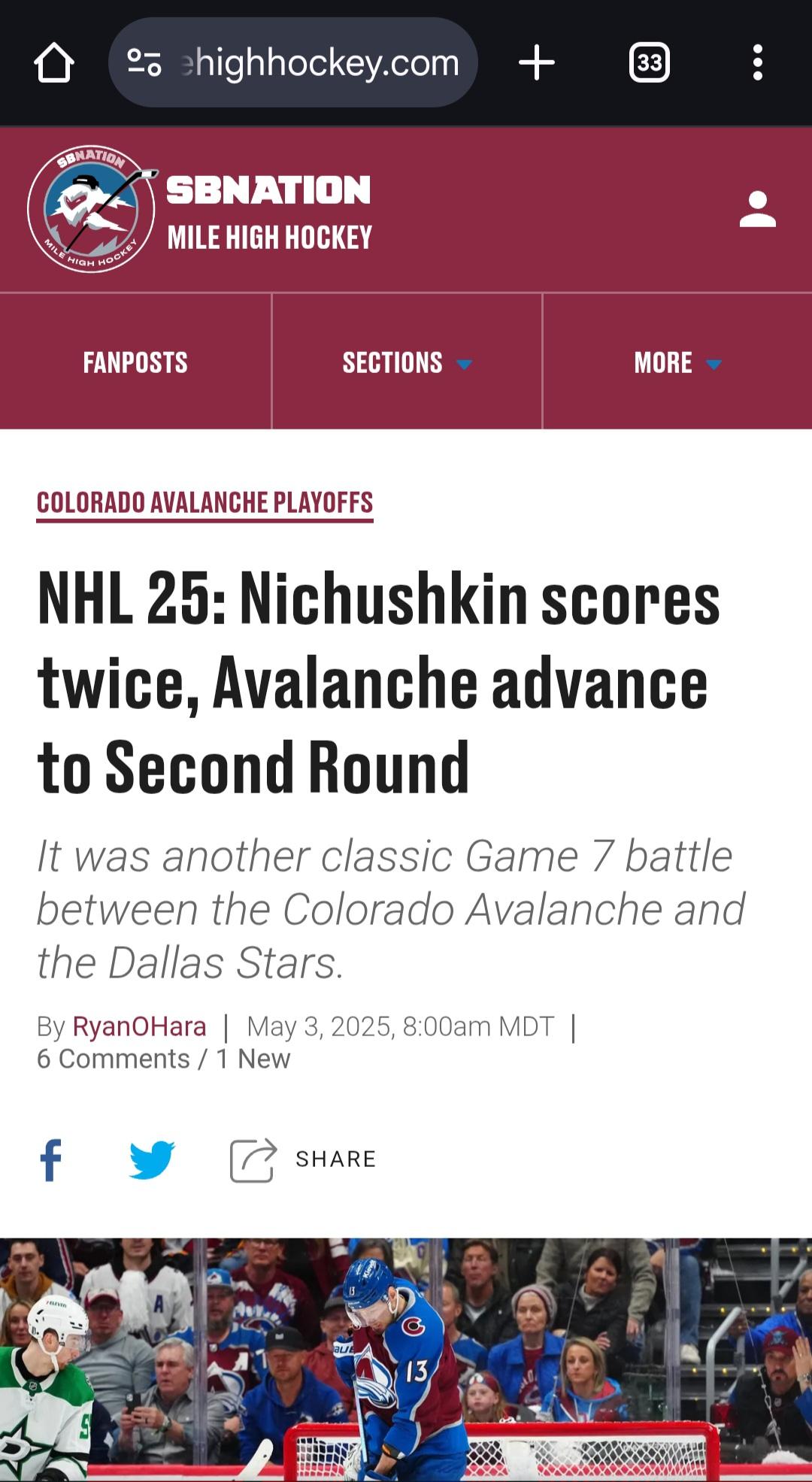Share the article on Twitter
The height and width of the screenshot is (1482, 812).
(x=152, y=1160)
